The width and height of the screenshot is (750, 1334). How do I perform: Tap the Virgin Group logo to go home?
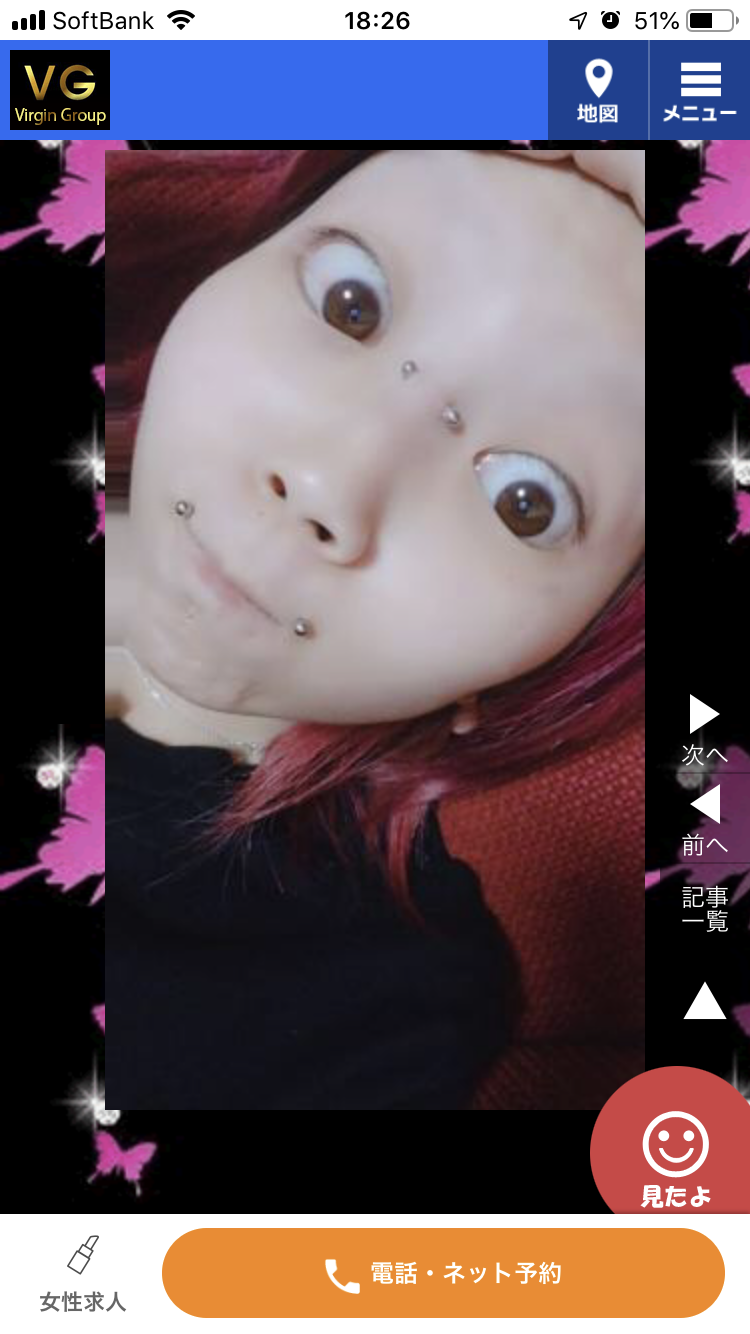pyautogui.click(x=60, y=90)
